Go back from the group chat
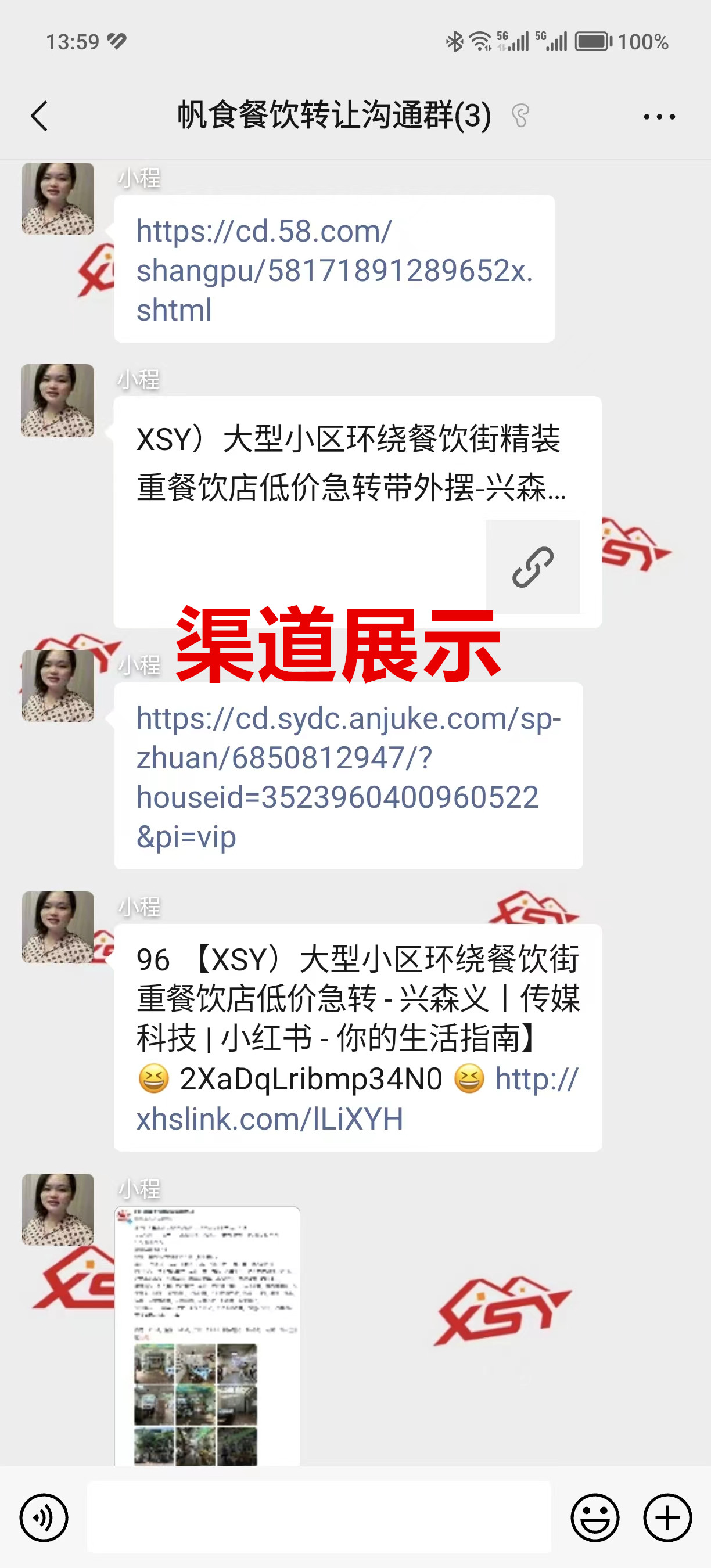 (39, 116)
